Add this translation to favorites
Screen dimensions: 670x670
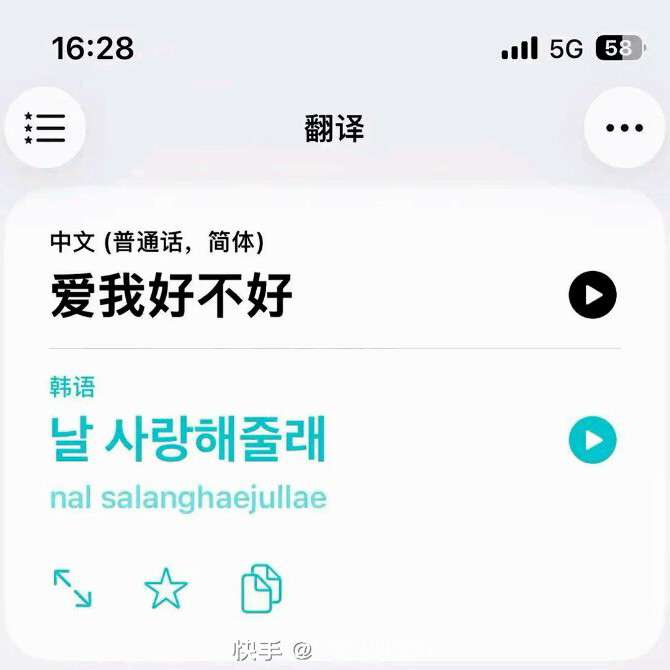click(x=166, y=588)
